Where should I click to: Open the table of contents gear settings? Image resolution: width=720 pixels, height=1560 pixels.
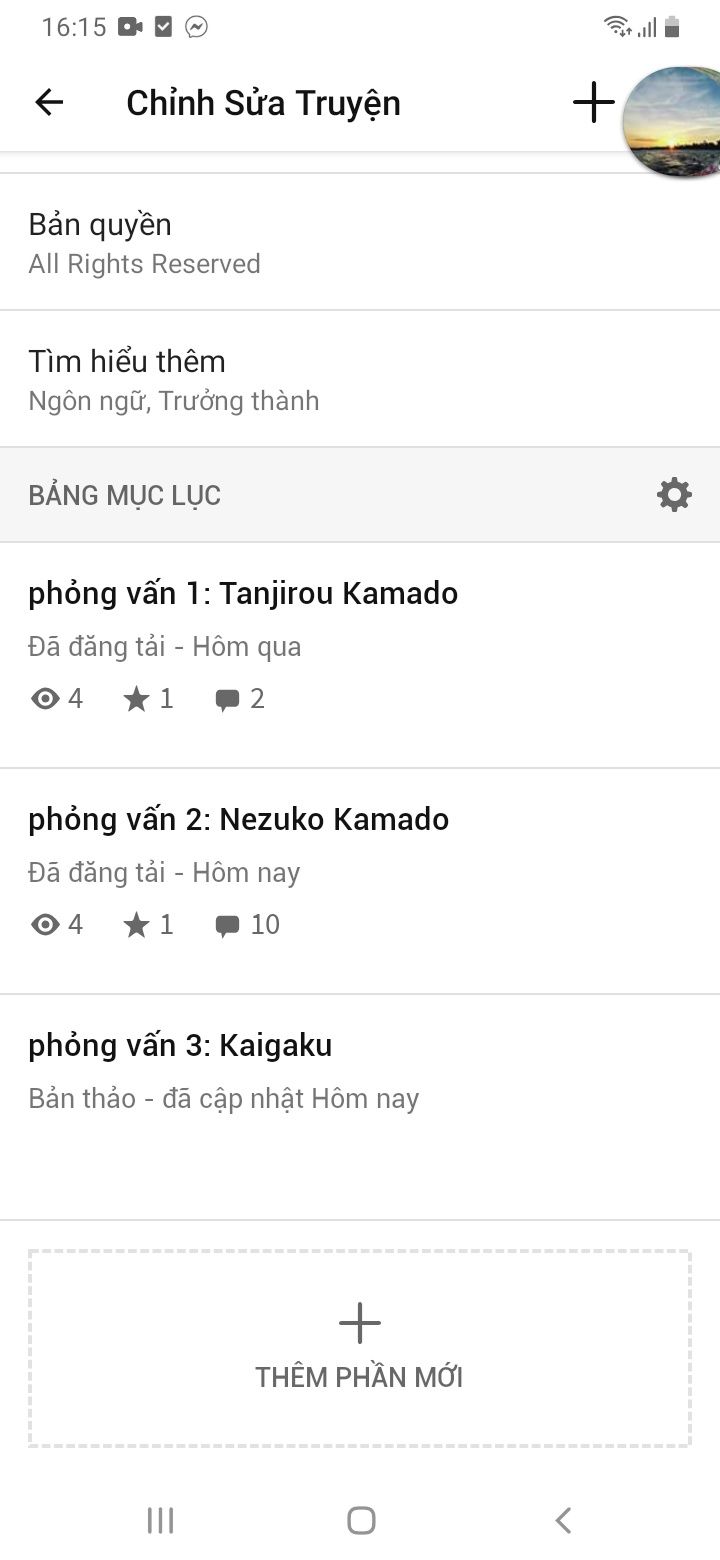(674, 495)
